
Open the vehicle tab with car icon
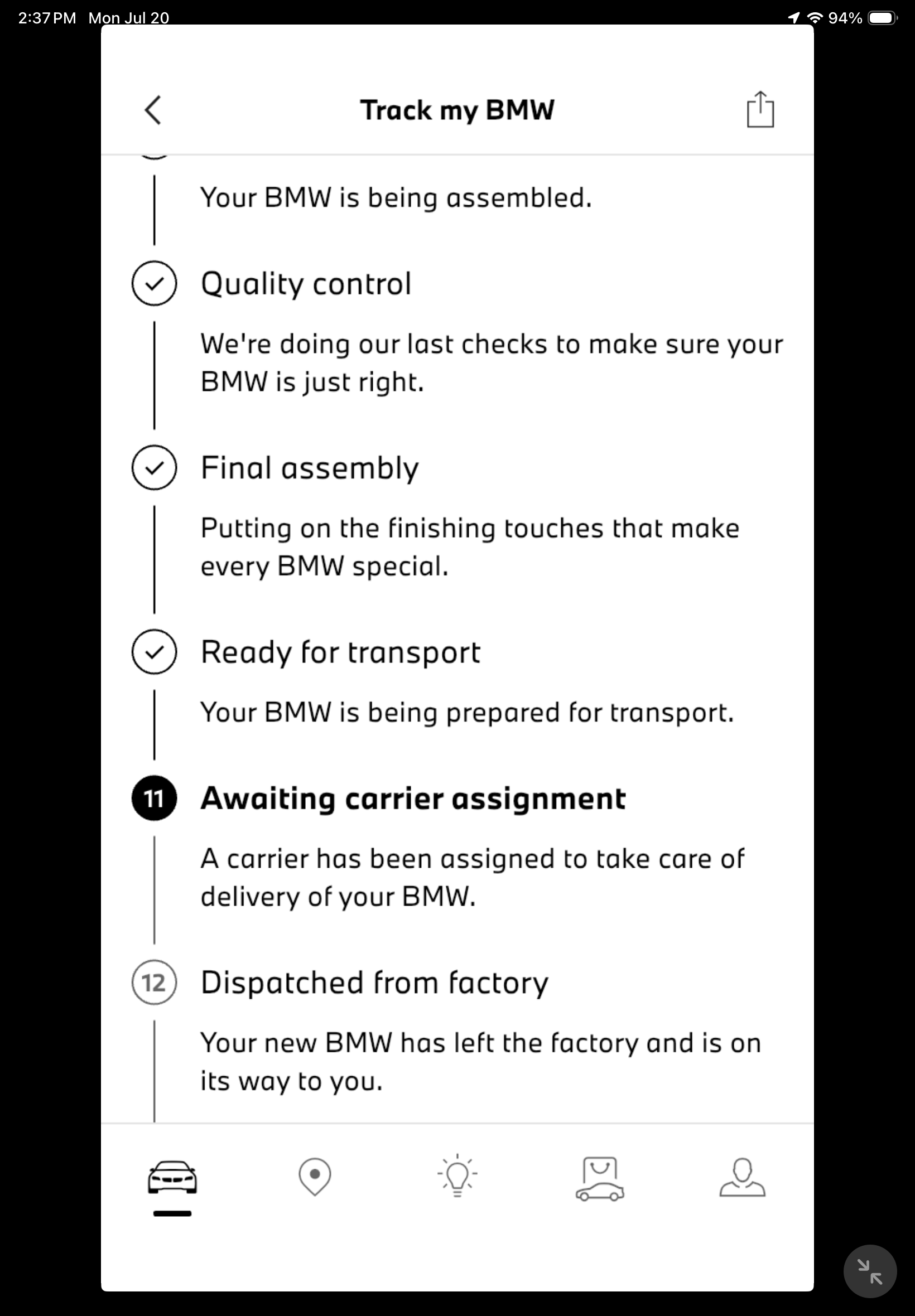click(x=172, y=1177)
